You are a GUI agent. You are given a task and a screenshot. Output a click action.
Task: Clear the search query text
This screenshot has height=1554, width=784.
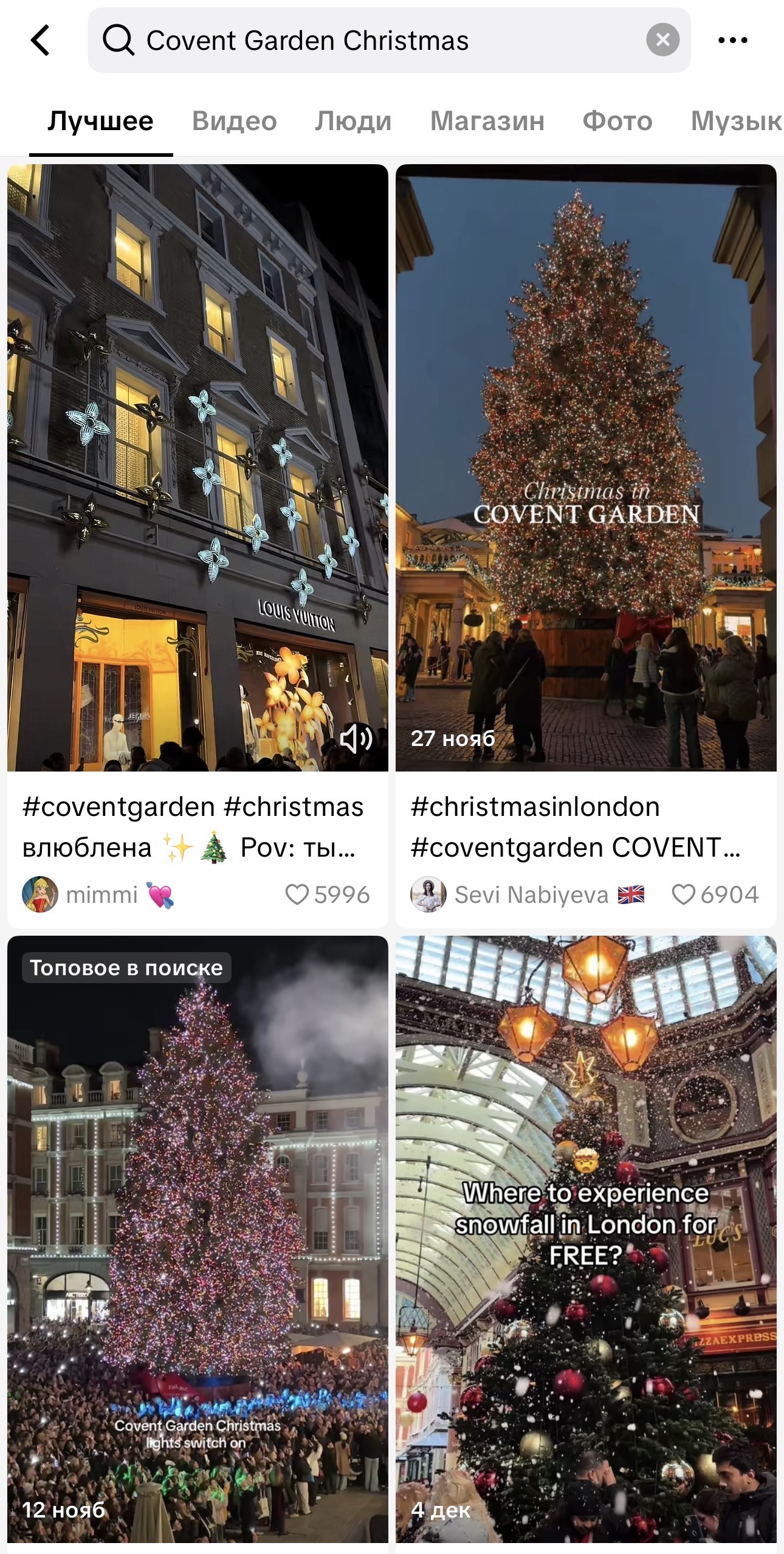[662, 40]
